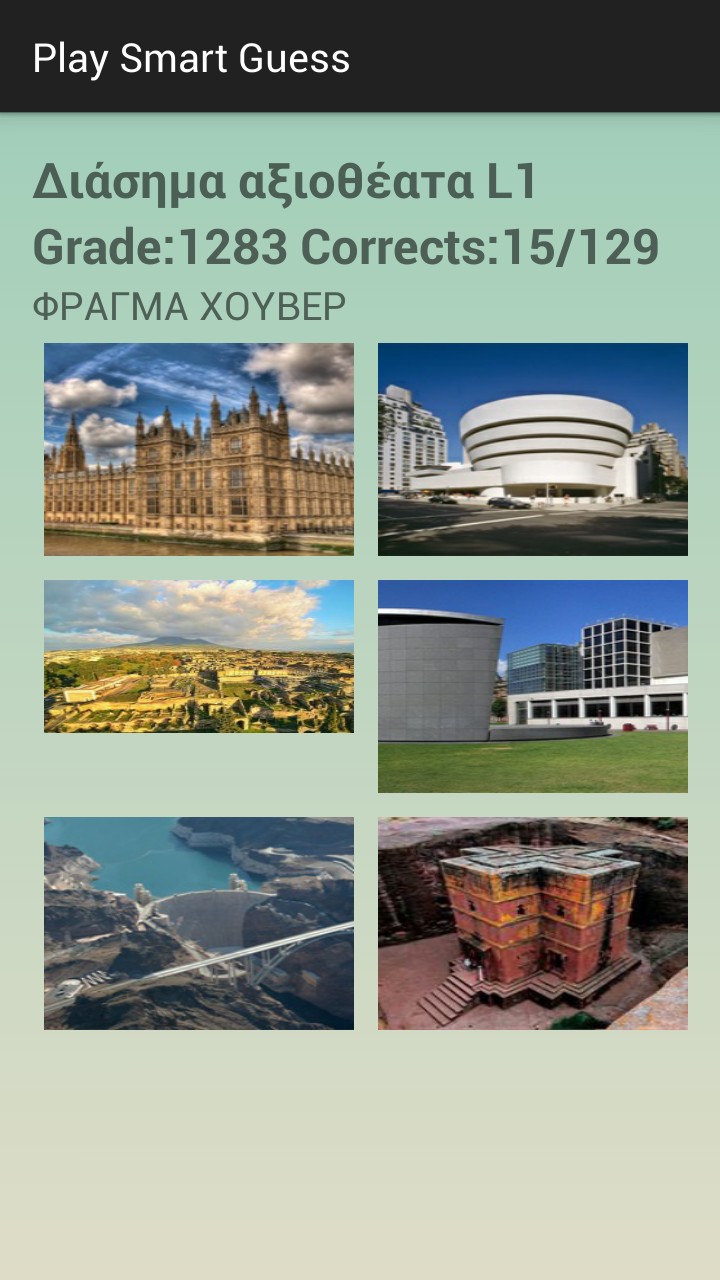Pick the aerial ancient city ruins photo
Viewport: 720px width, 1280px height.
click(x=199, y=656)
